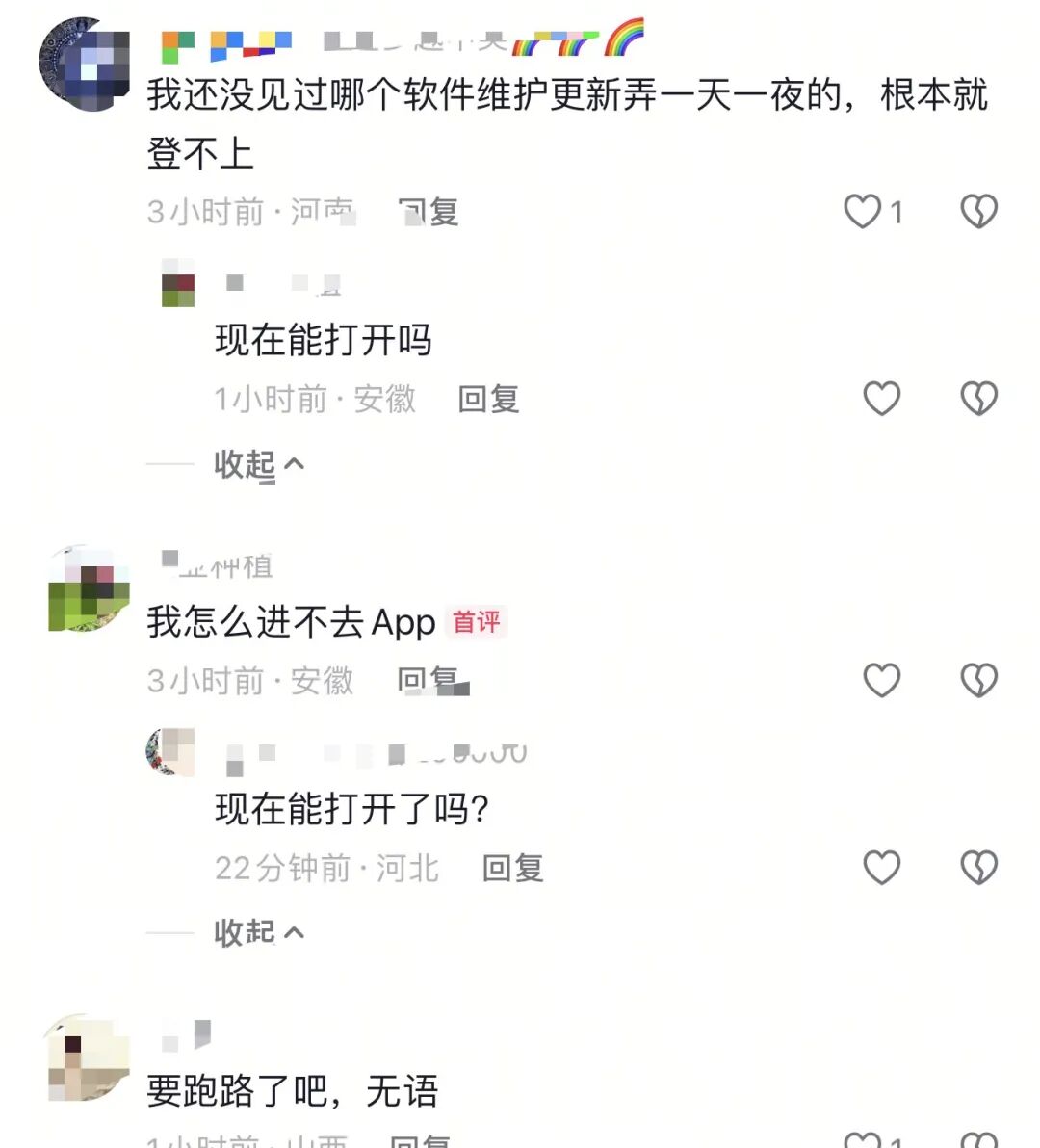Screen dimensions: 1040x1148
Task: Dislike the reply 现在能打开吗 from 安徽
Action: point(978,398)
